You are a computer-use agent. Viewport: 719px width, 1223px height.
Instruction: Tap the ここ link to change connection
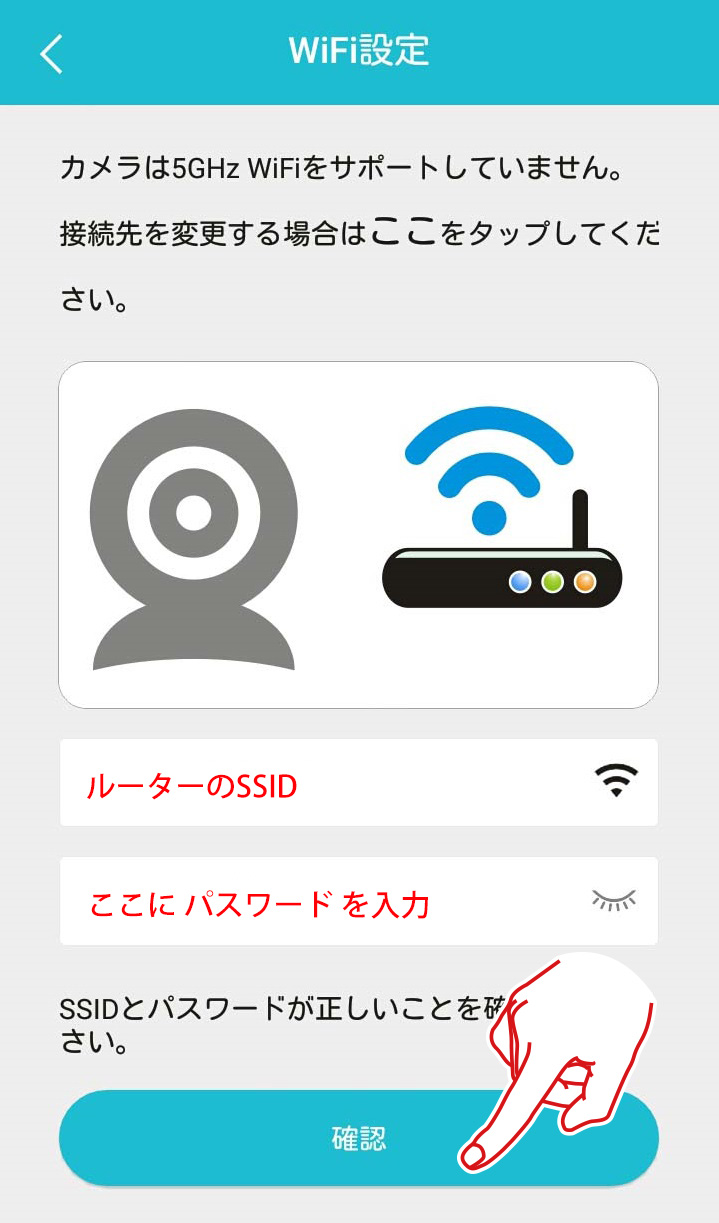[405, 232]
